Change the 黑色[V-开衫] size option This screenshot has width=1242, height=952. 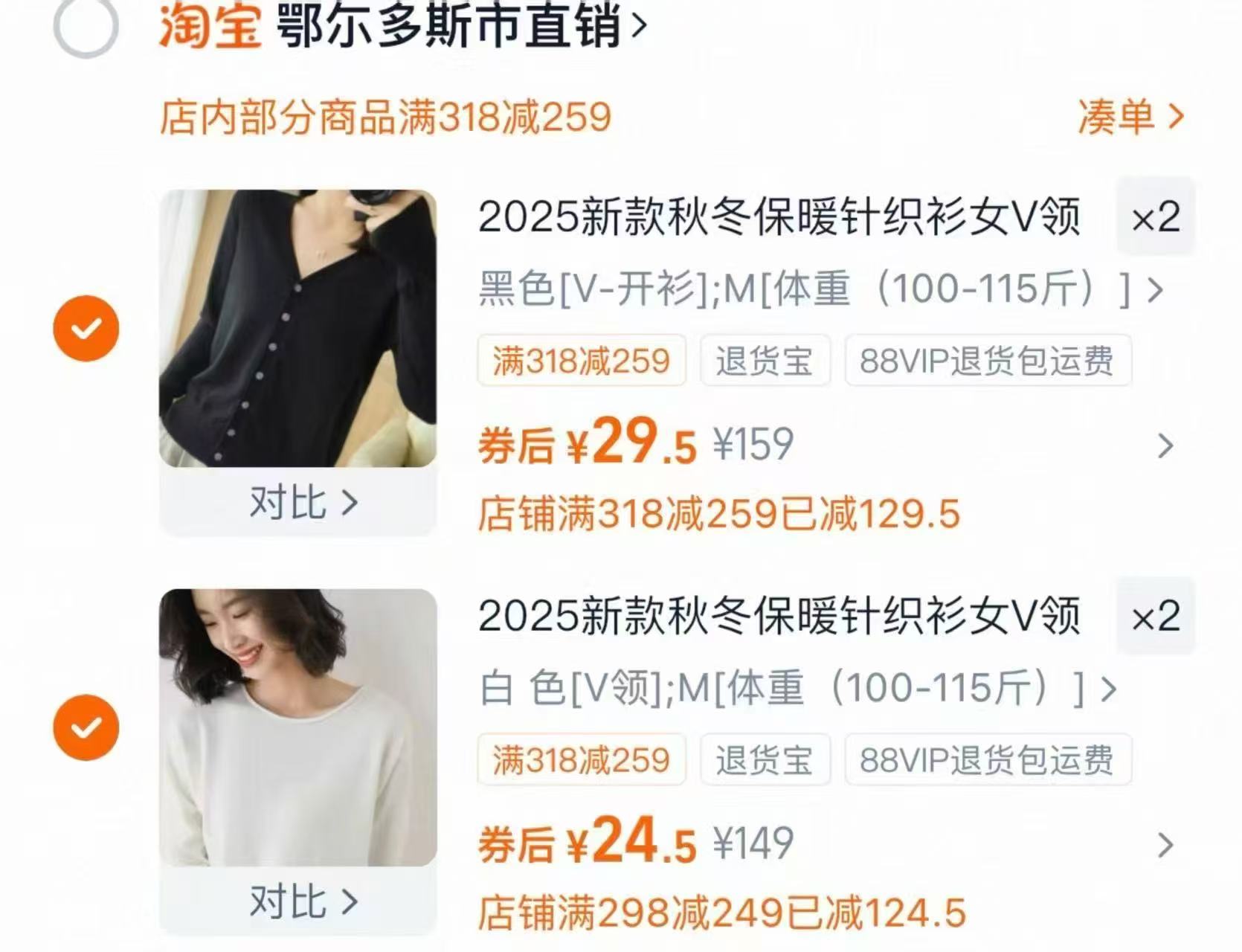pyautogui.click(x=818, y=289)
